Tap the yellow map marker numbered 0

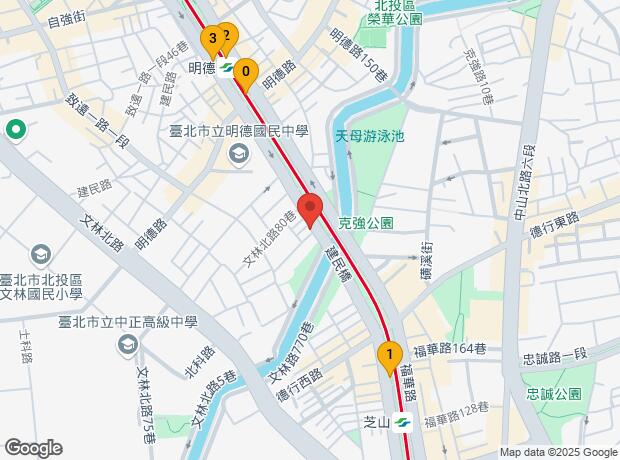(x=246, y=73)
